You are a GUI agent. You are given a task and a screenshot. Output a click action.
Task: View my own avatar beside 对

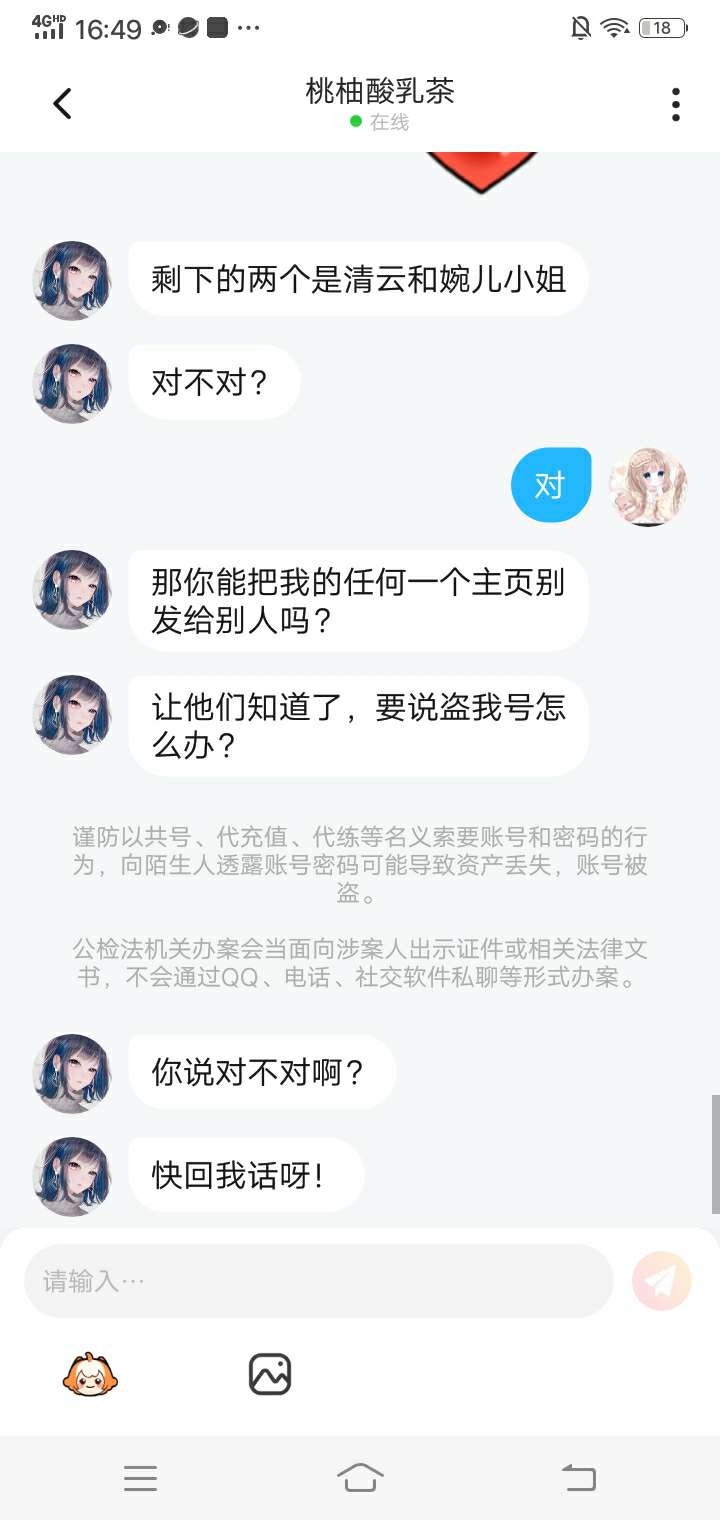(x=649, y=486)
